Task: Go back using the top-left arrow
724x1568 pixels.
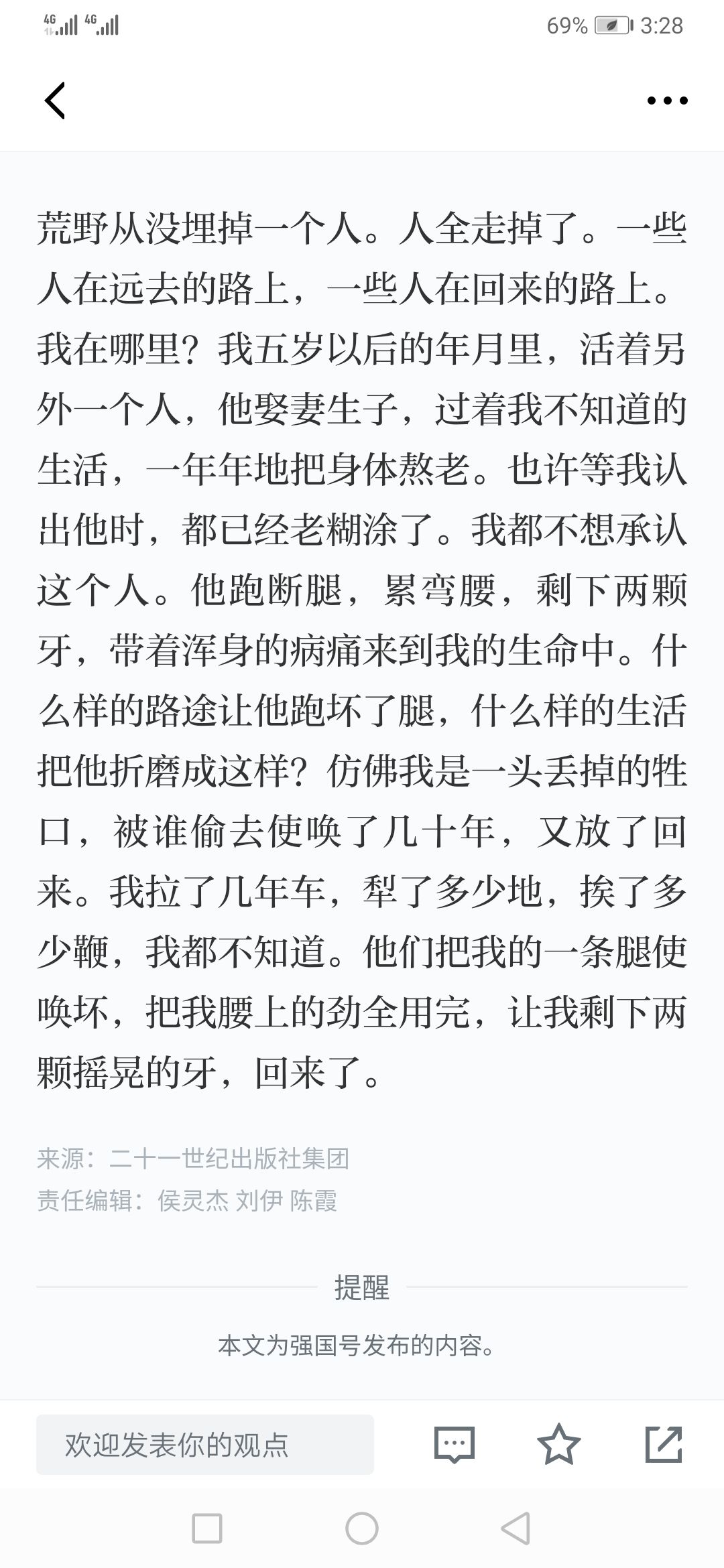Action: pyautogui.click(x=55, y=101)
